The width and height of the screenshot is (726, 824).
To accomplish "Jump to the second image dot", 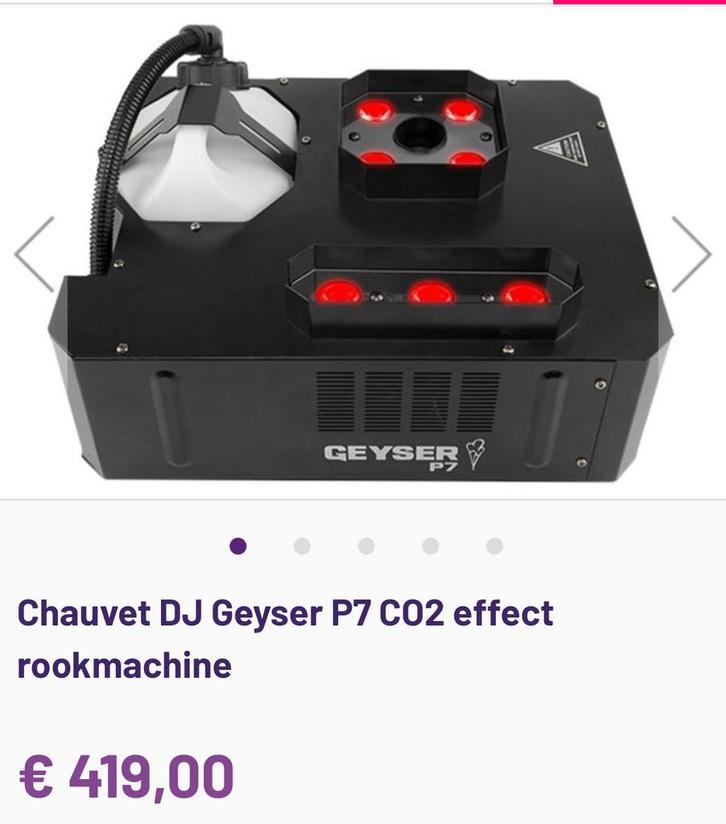I will point(302,546).
